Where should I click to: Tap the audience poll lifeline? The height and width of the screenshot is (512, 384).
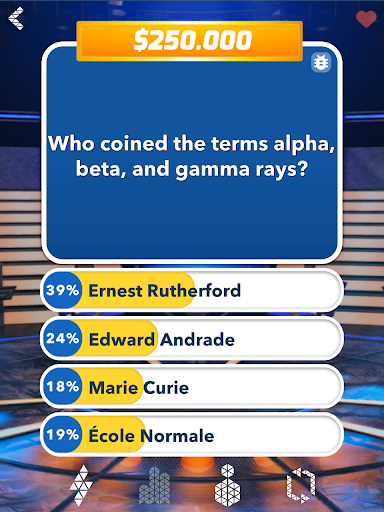pyautogui.click(x=154, y=485)
